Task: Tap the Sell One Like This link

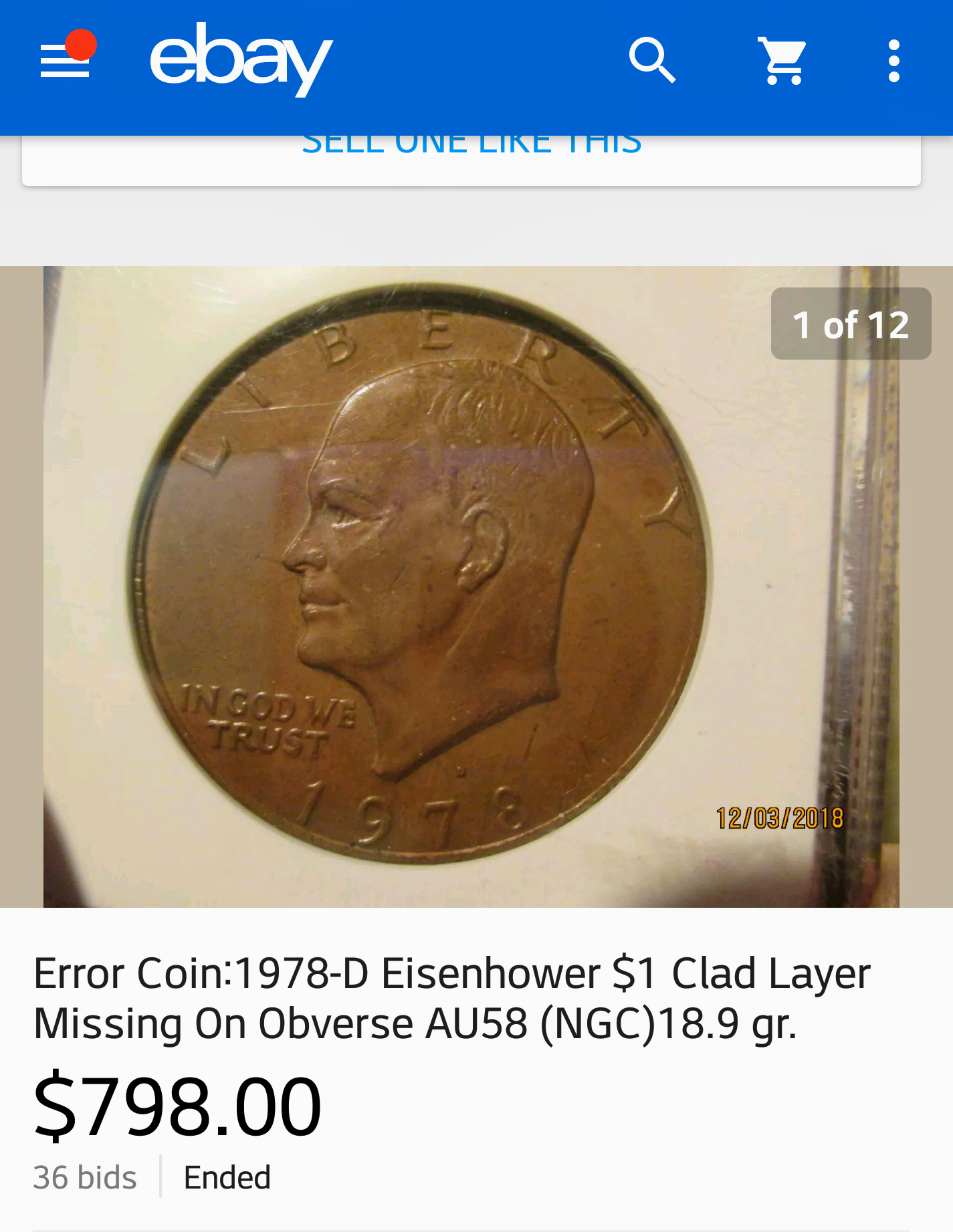Action: click(x=471, y=146)
